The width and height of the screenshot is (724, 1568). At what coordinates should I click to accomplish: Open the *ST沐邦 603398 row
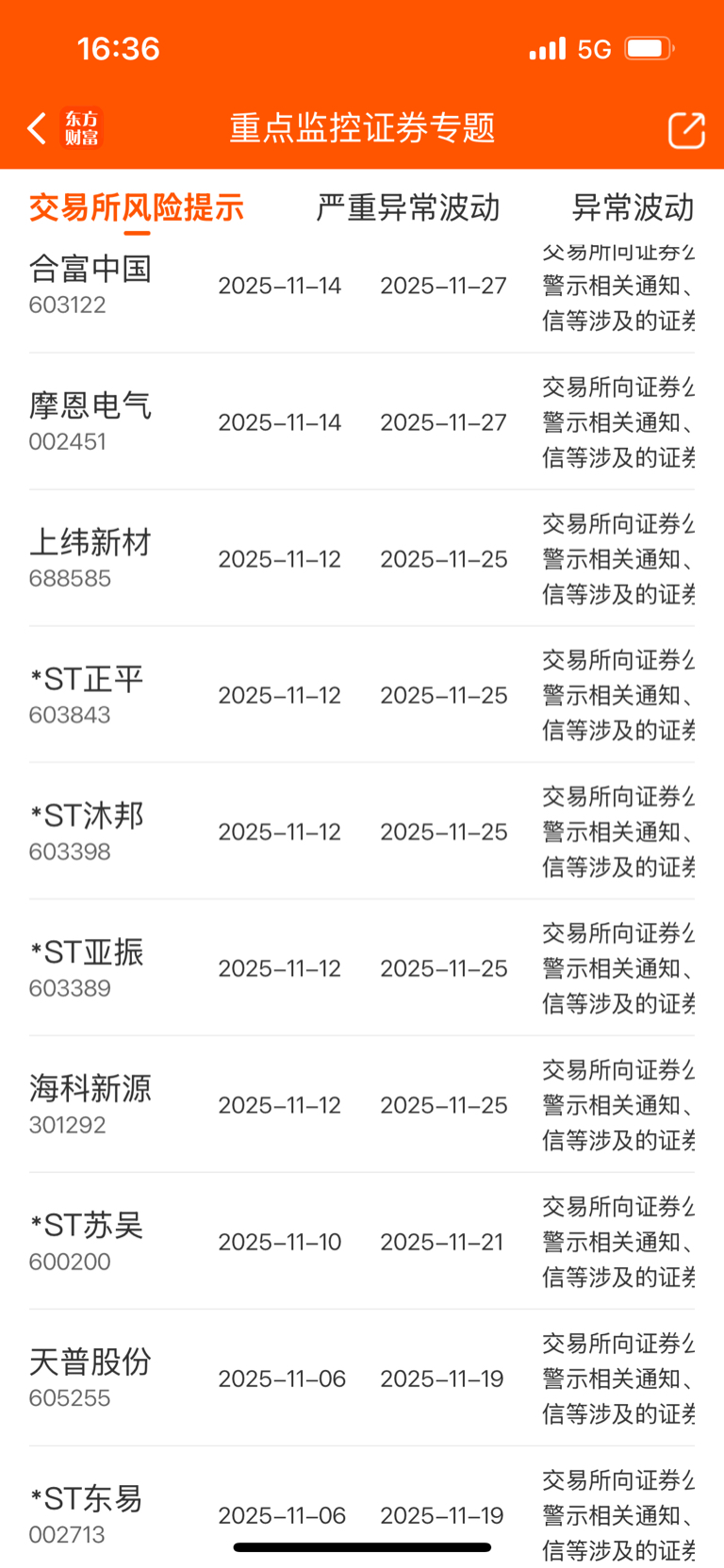click(x=362, y=832)
